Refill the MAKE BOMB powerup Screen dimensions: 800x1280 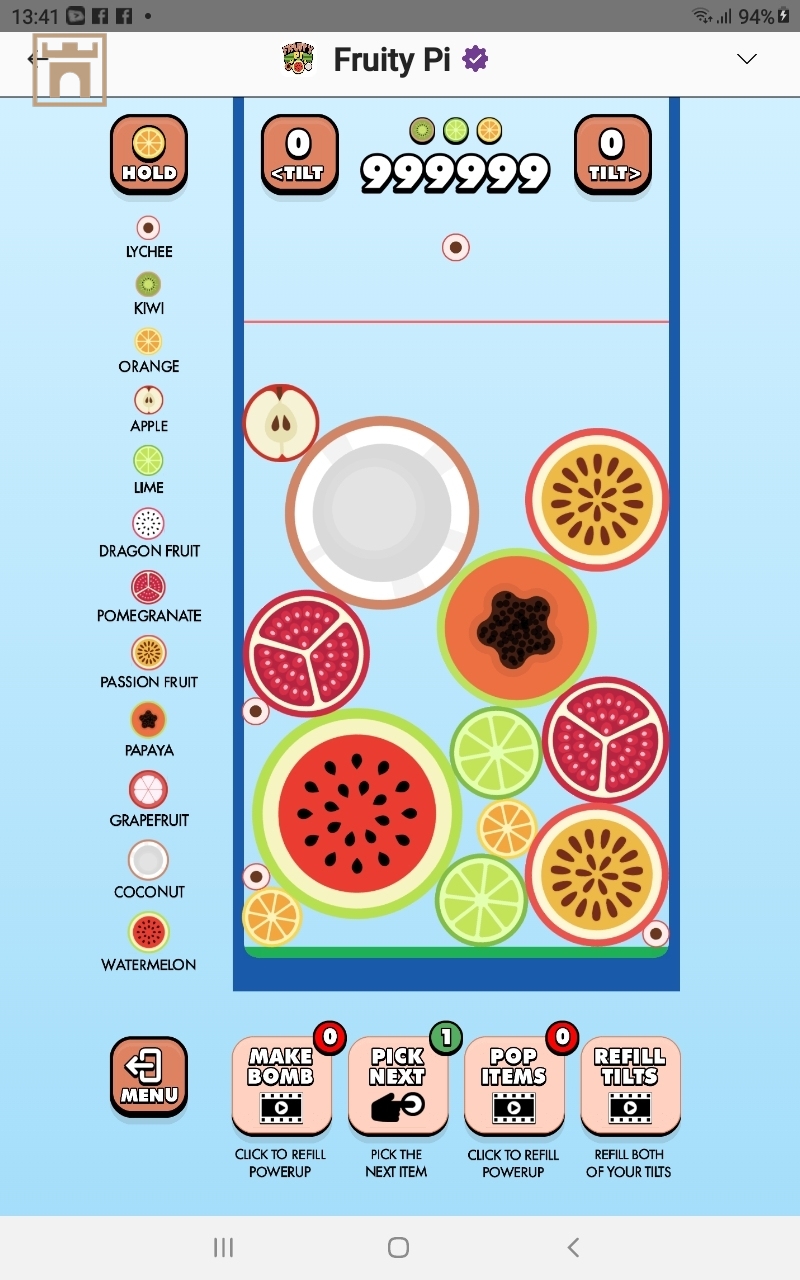281,1085
